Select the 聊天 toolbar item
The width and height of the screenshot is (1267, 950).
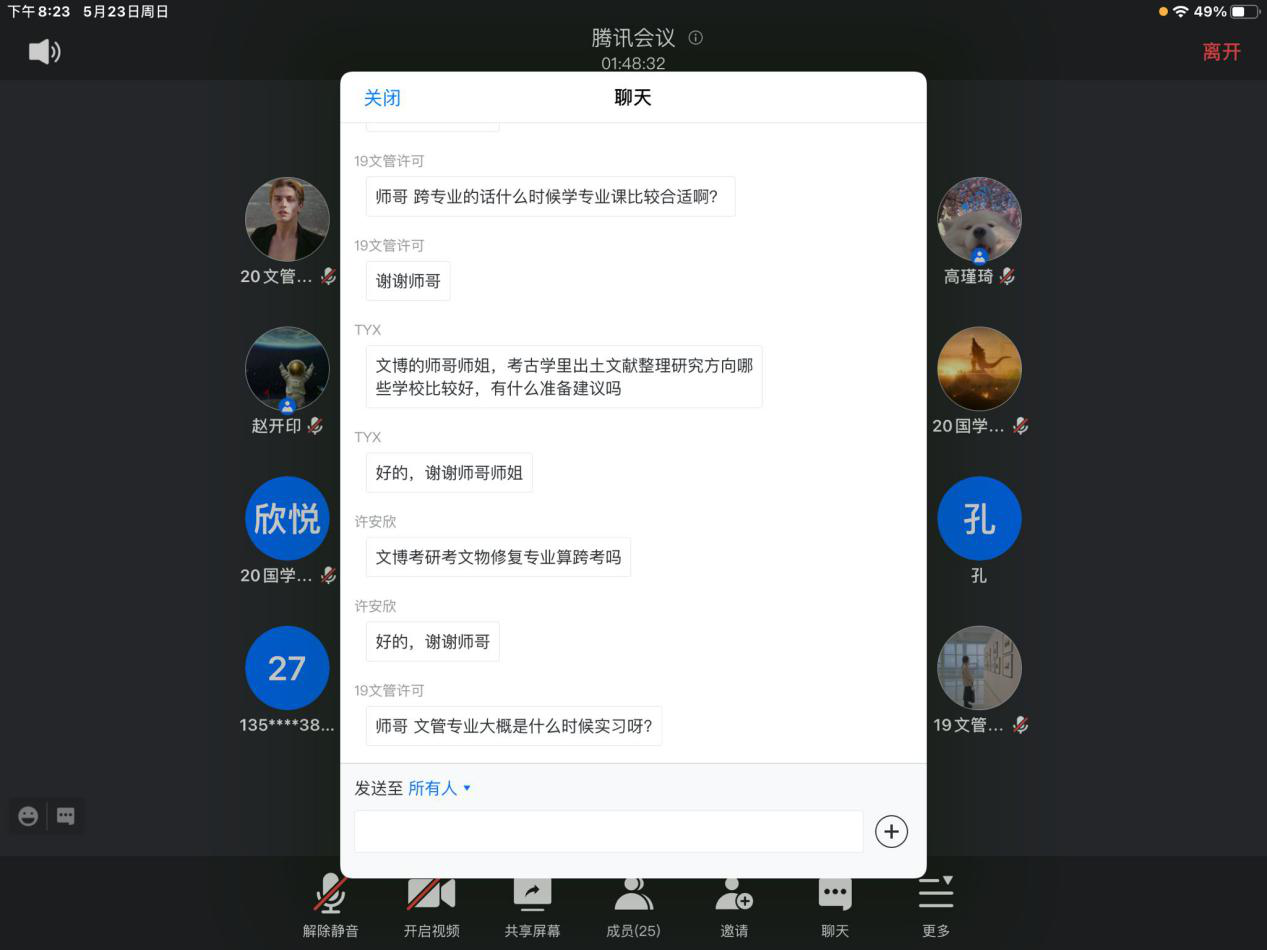pyautogui.click(x=835, y=903)
